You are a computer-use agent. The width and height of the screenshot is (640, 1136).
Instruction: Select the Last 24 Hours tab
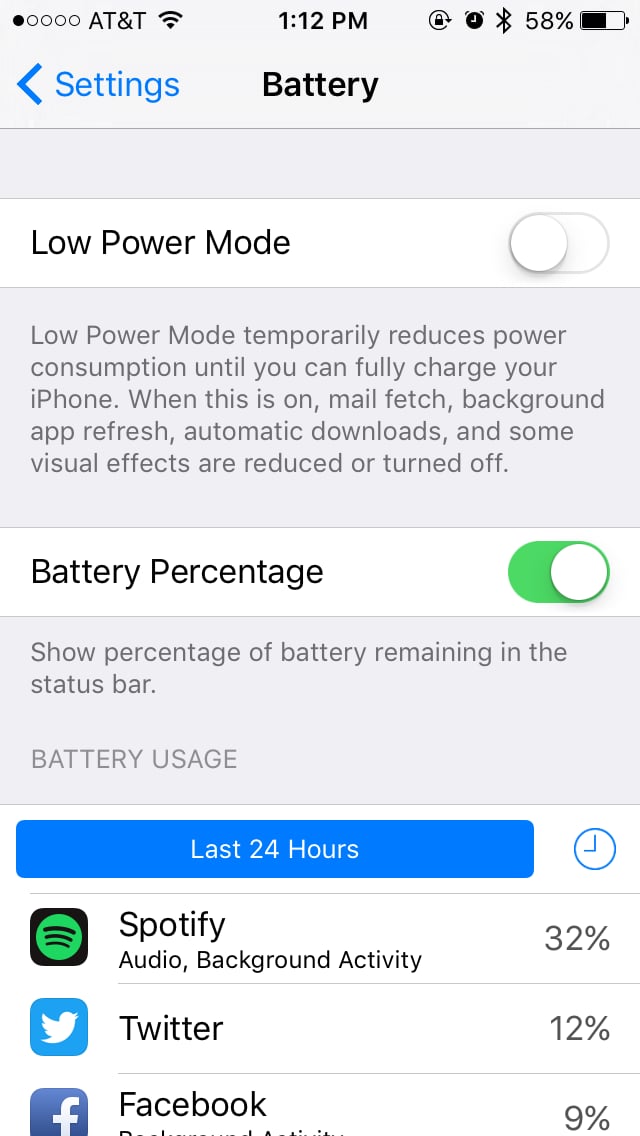275,848
